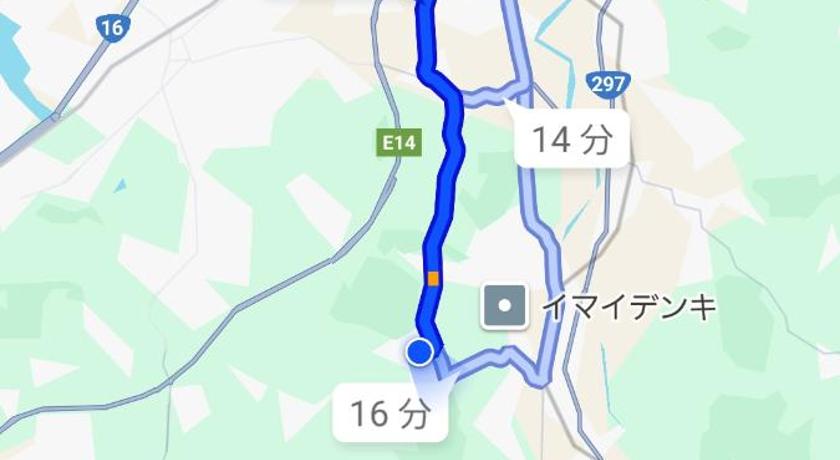Viewport: 840px width, 460px height.
Task: Select the 14 分 alternate route label
Action: coord(572,138)
